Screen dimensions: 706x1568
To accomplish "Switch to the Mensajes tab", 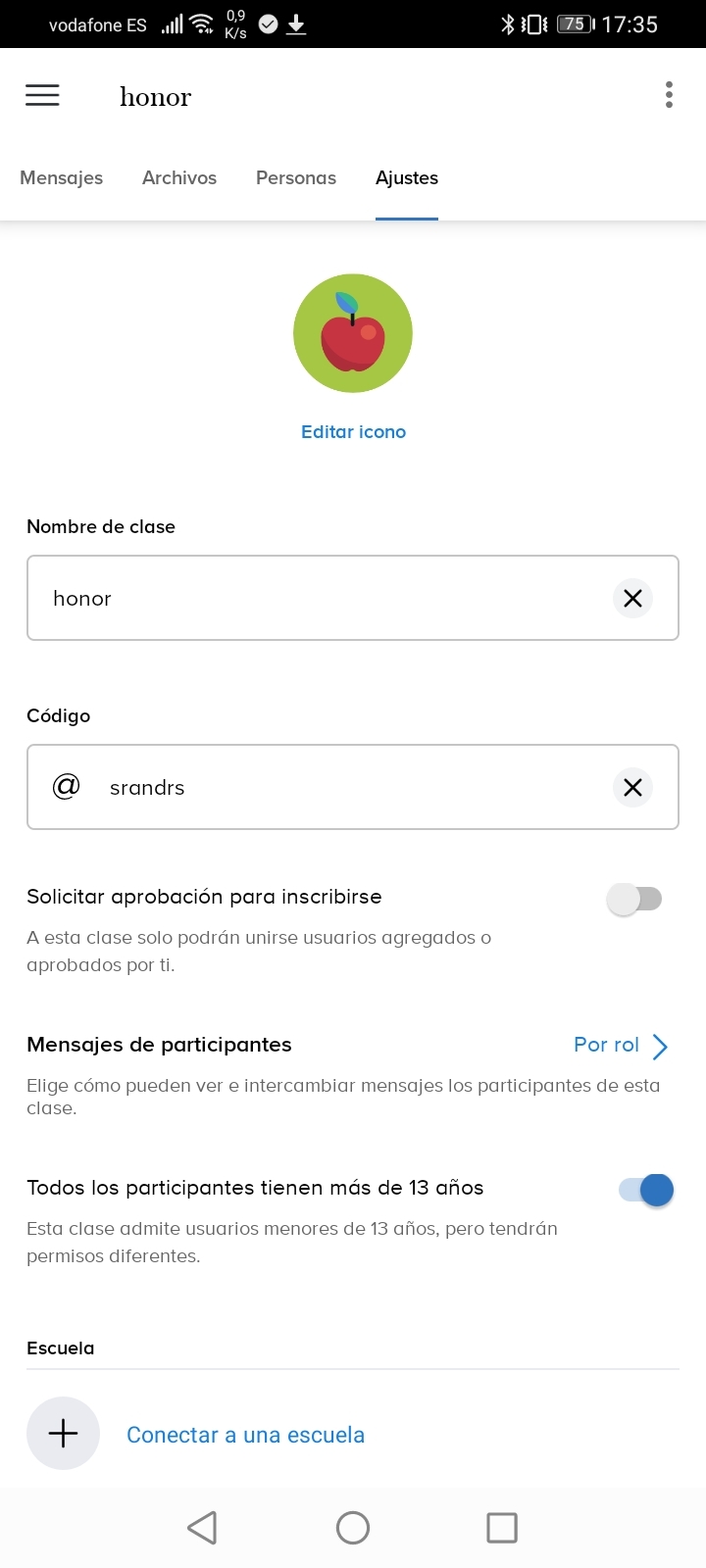I will coord(61,177).
